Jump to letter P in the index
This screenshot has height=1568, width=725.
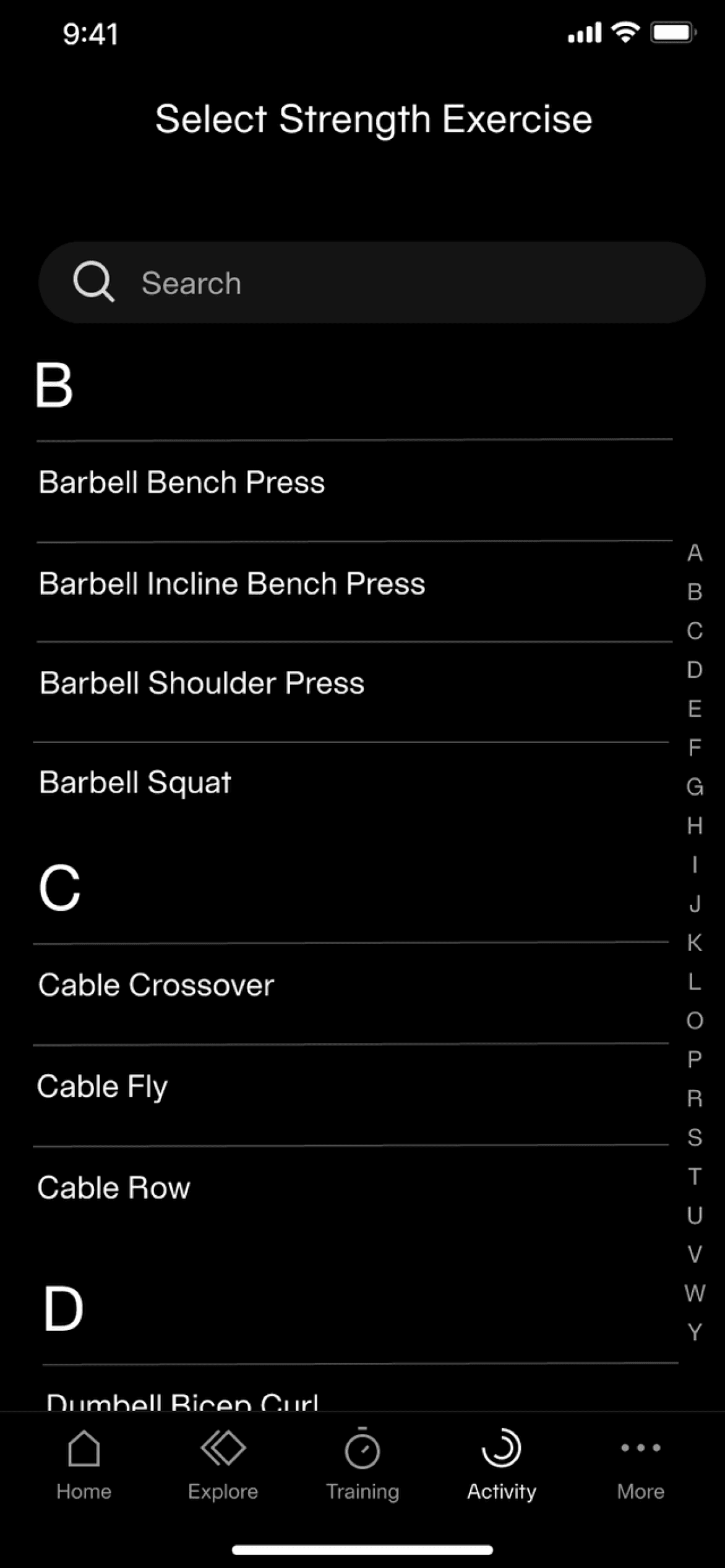pos(695,1059)
